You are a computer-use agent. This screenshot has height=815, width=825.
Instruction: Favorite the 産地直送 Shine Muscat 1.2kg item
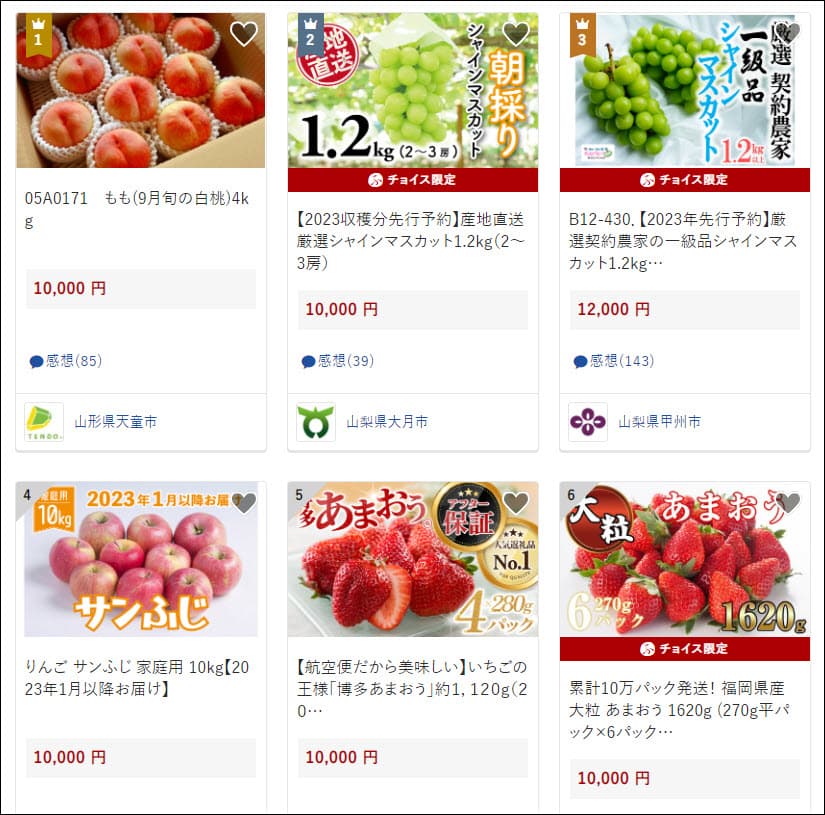pos(516,34)
